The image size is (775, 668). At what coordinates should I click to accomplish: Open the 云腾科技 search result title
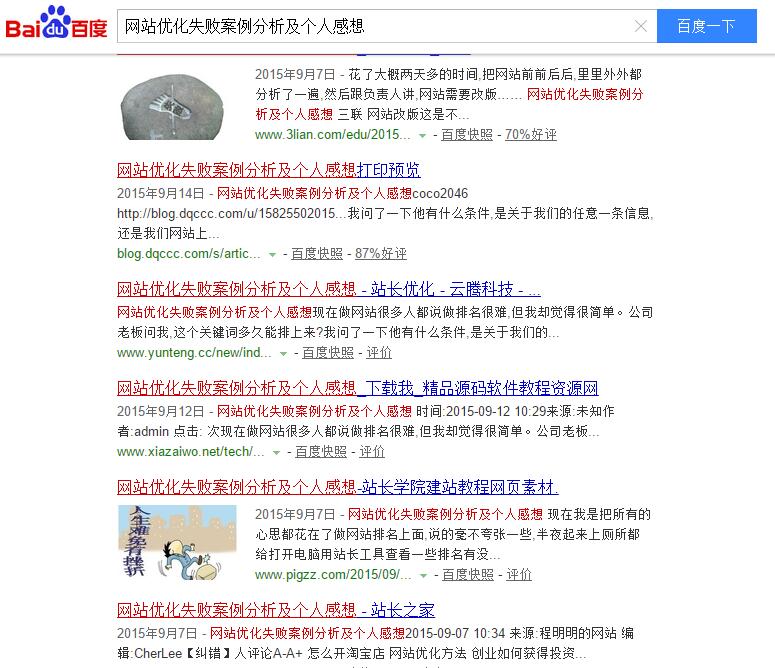pos(329,289)
